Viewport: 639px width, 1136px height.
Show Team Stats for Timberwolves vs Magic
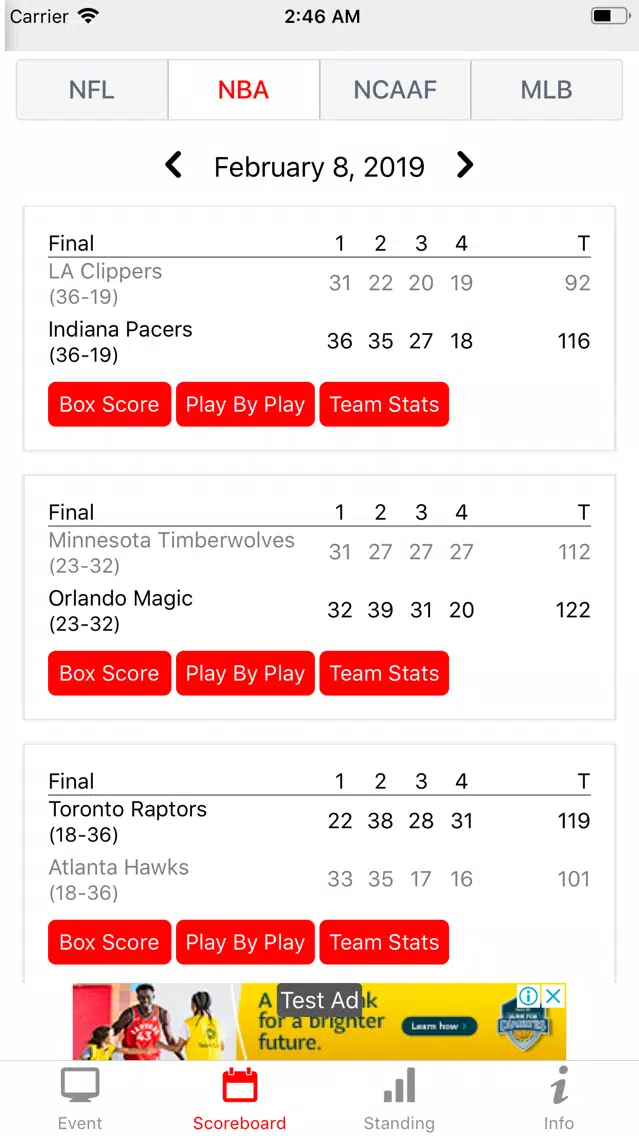coord(384,673)
